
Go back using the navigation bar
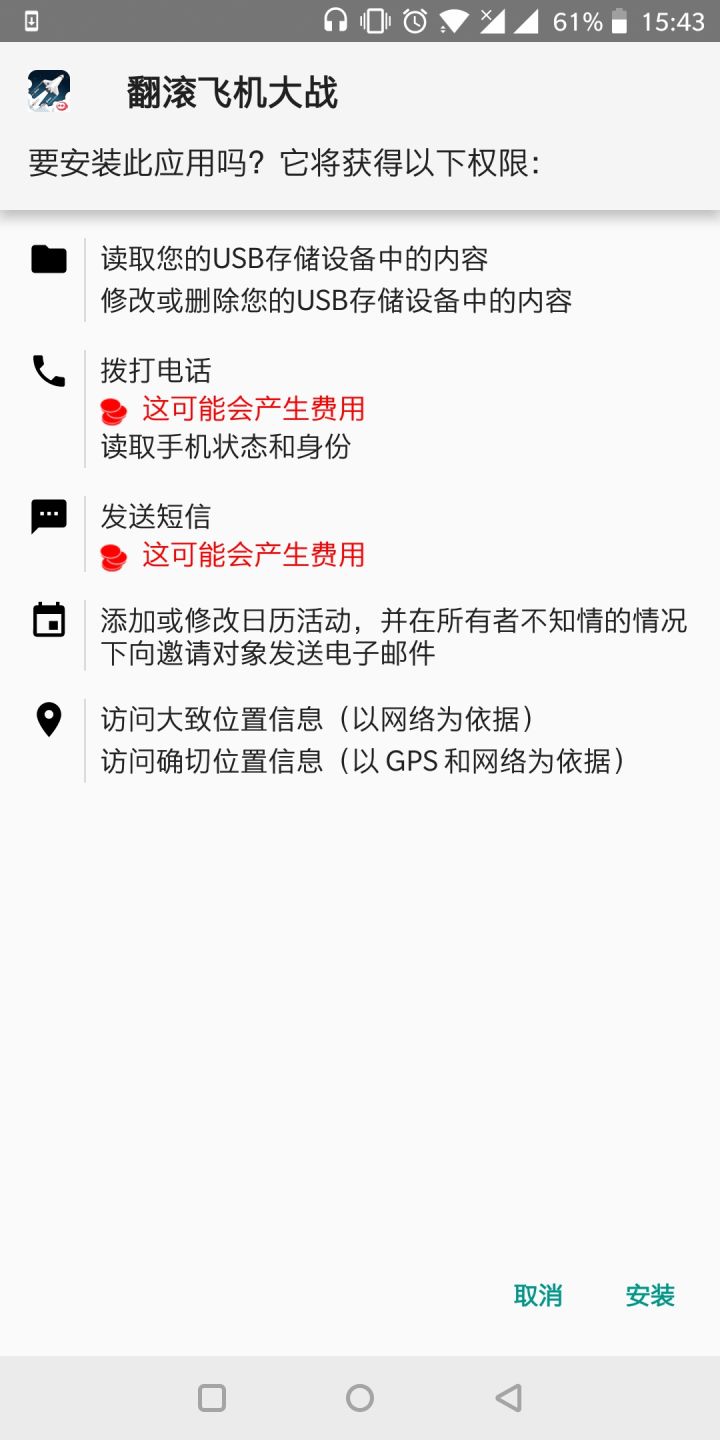(509, 1397)
